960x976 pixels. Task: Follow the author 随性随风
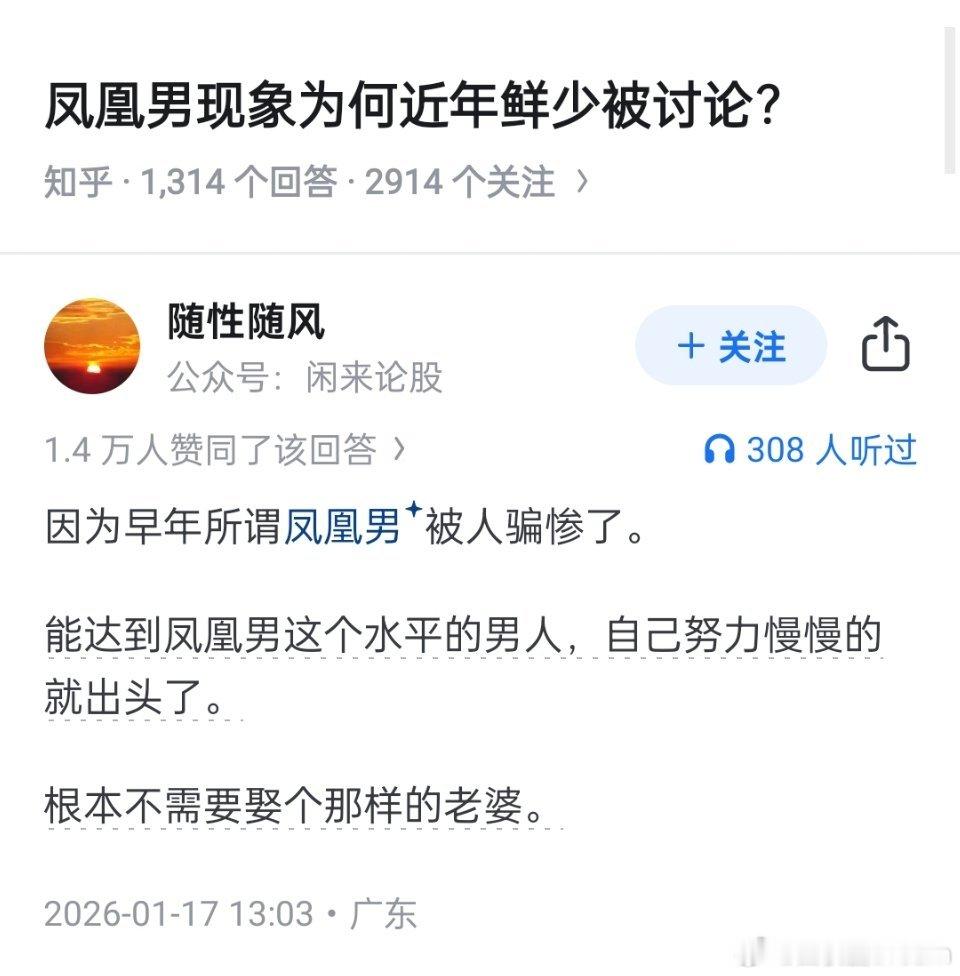point(730,348)
